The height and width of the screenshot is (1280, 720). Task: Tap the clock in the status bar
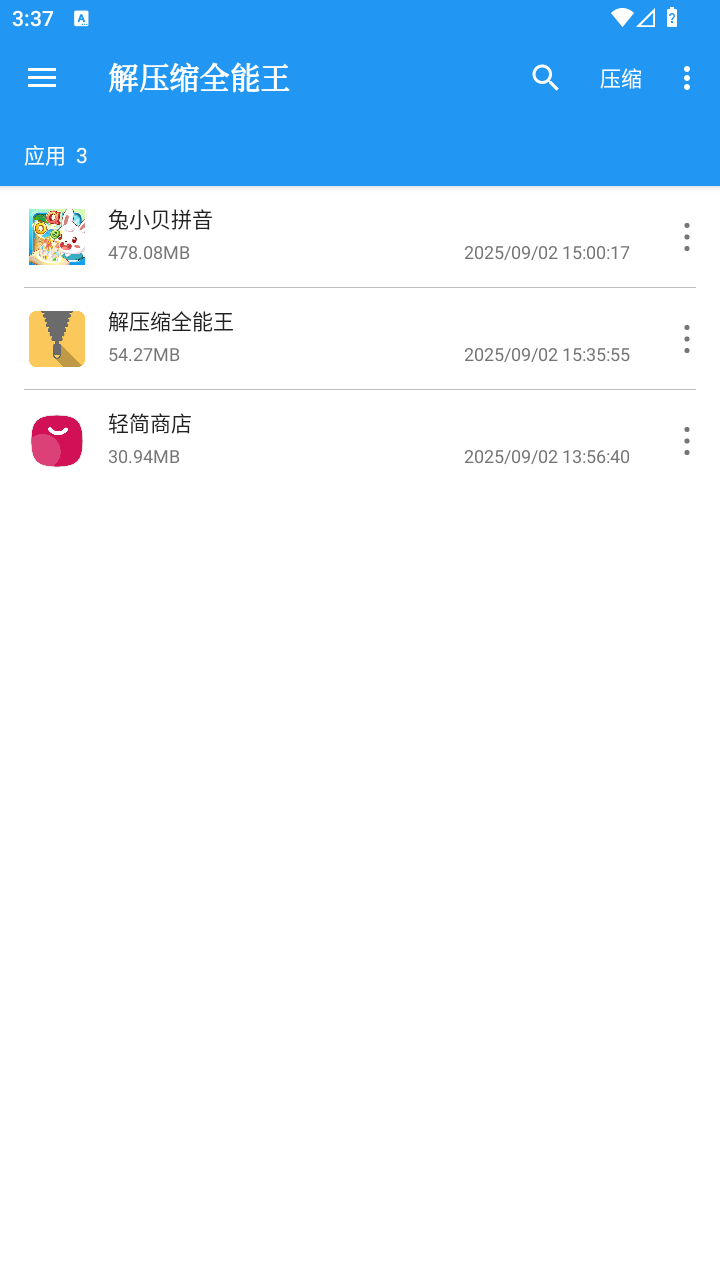(34, 17)
